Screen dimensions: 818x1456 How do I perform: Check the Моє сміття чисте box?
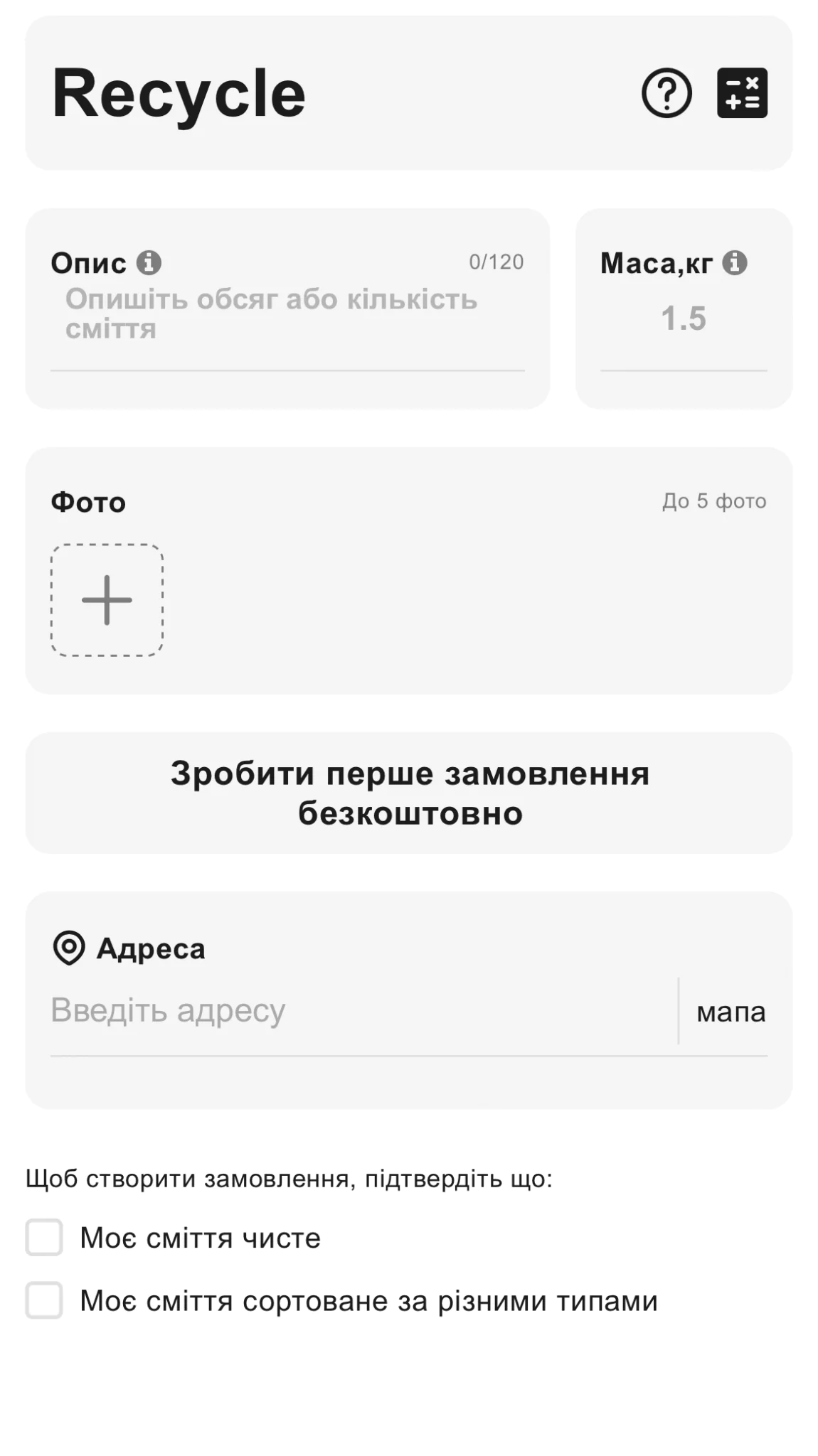(44, 1238)
